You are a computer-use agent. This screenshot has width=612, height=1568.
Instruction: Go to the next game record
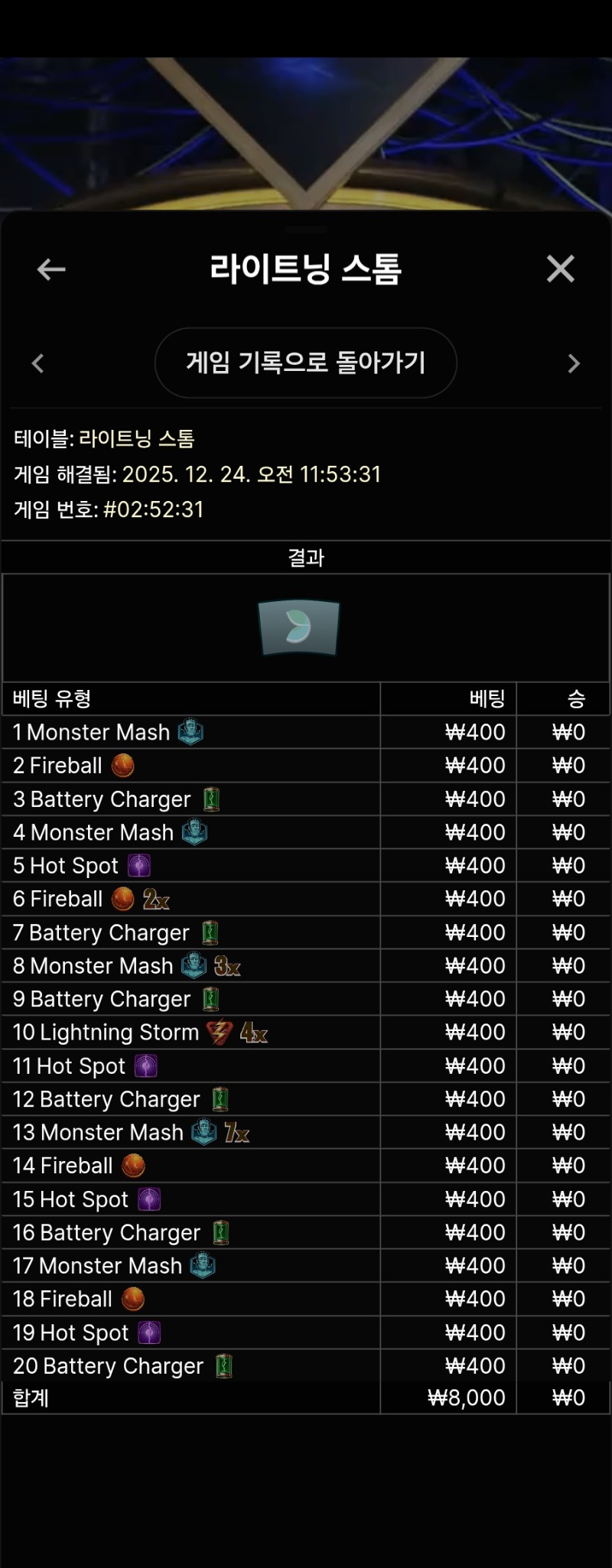tap(574, 363)
